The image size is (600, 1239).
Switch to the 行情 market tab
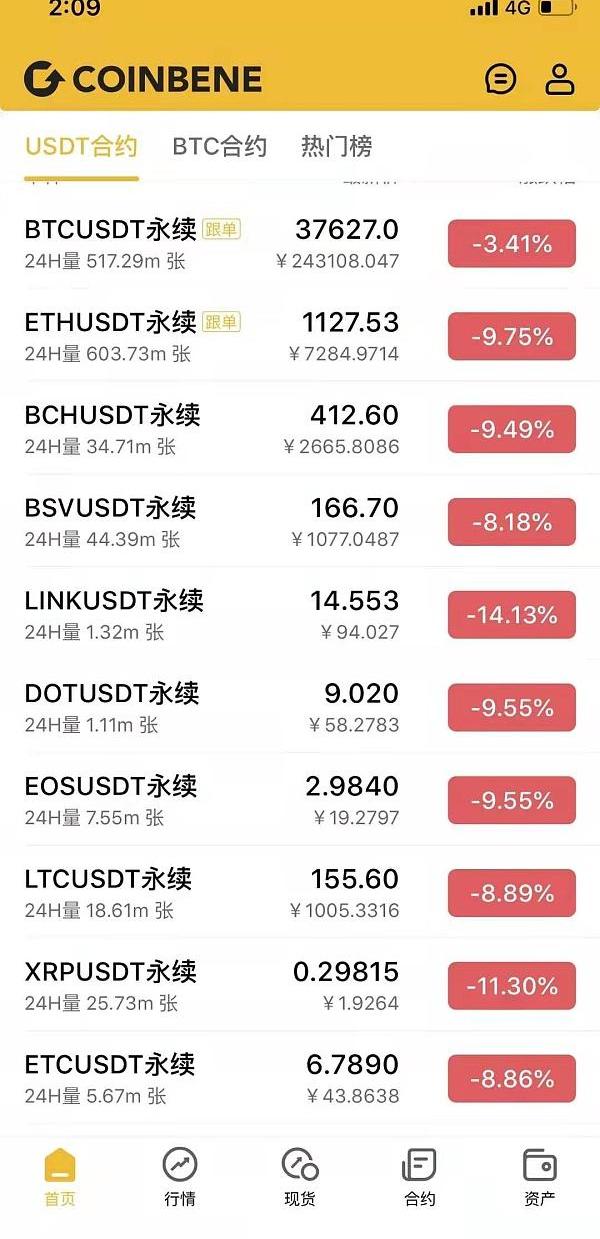point(180,1177)
